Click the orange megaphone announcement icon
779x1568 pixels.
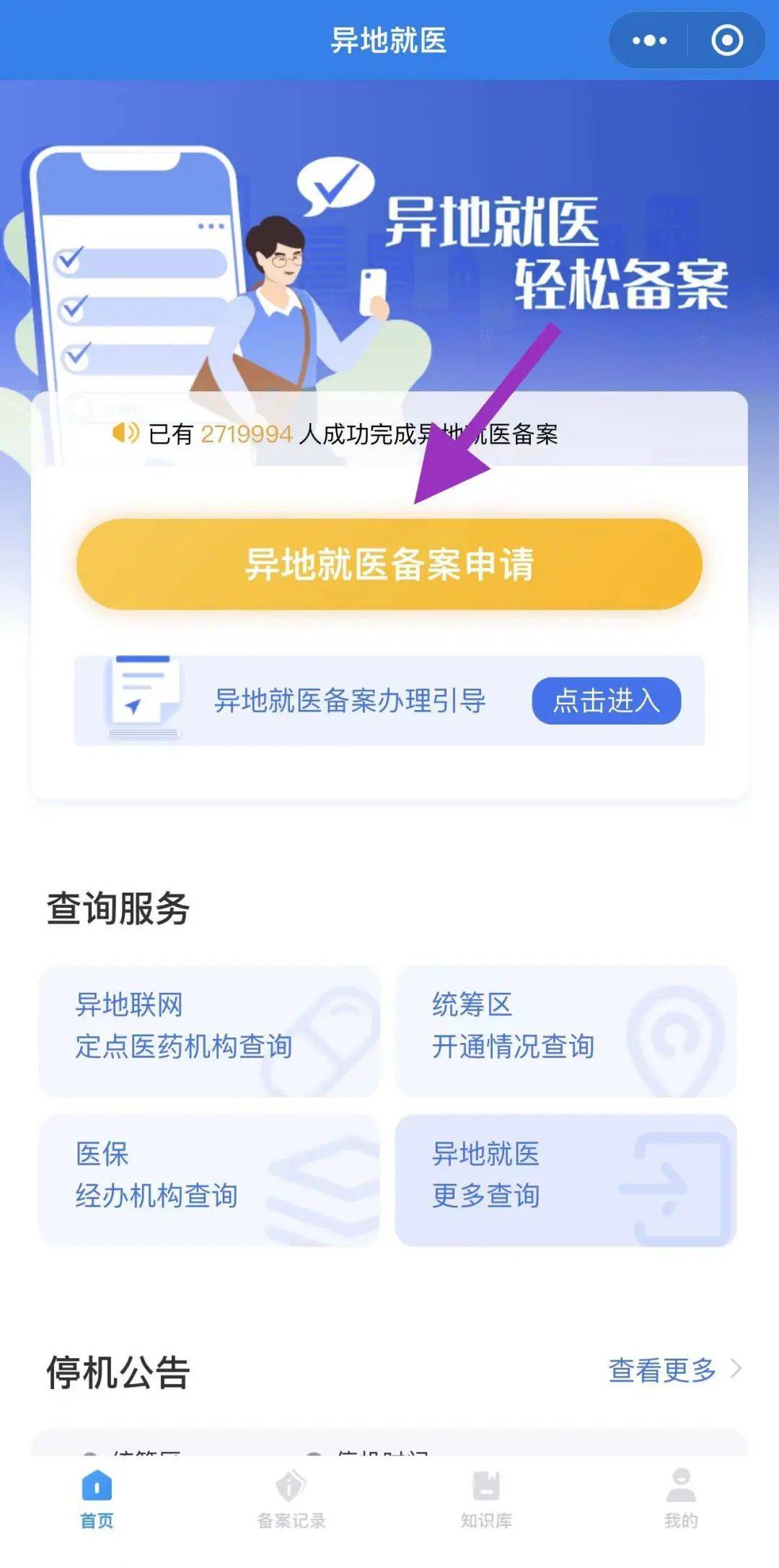coord(124,433)
